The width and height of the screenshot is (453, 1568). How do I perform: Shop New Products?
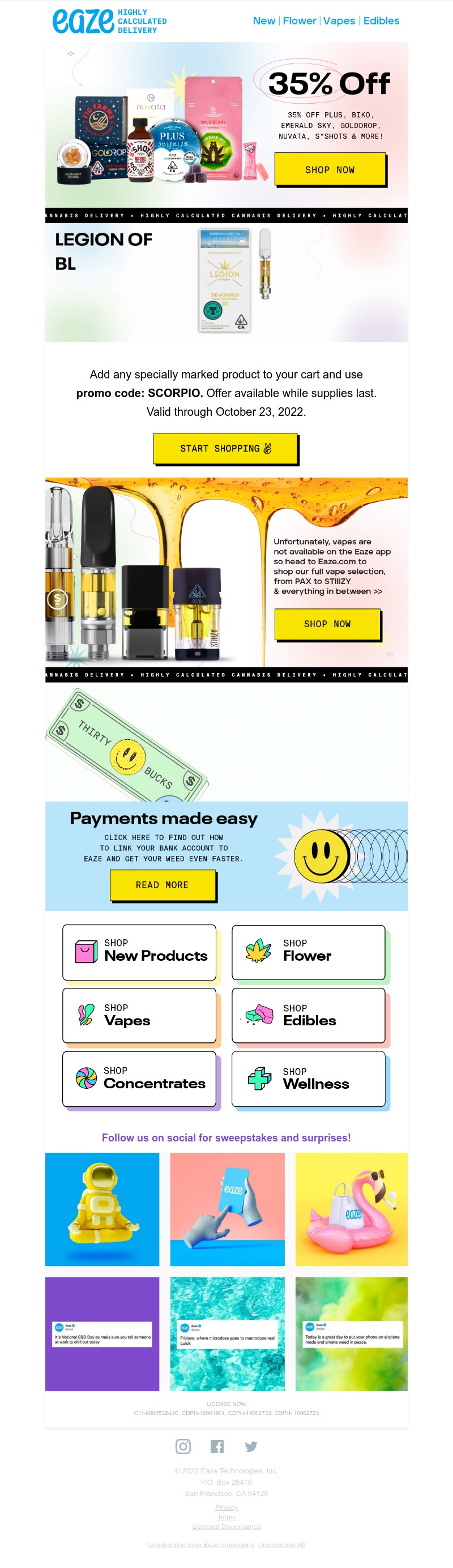pyautogui.click(x=139, y=951)
